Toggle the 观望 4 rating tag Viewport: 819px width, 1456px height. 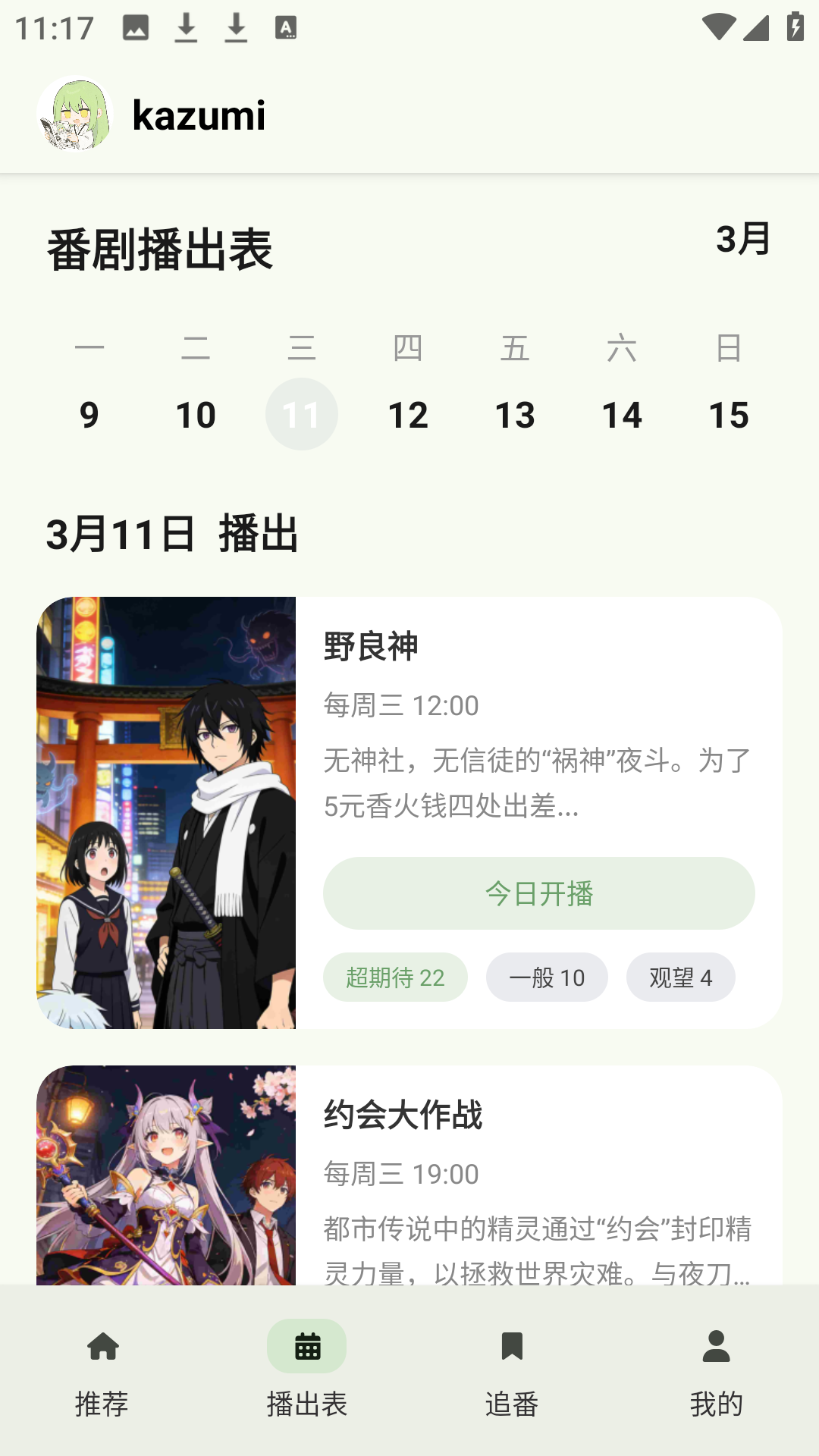[x=680, y=977]
